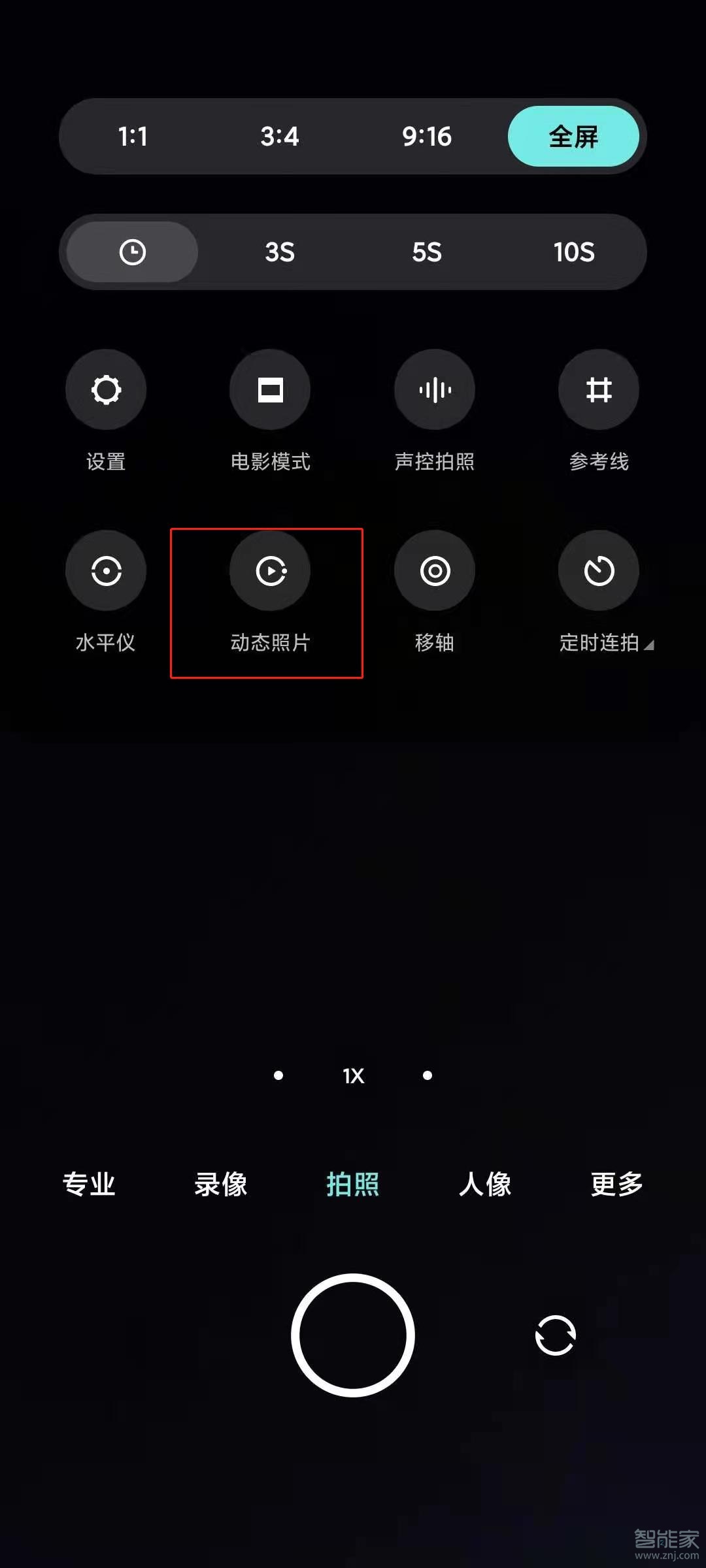This screenshot has width=706, height=1568.
Task: Tap the shutter button to capture
Action: 353,1335
